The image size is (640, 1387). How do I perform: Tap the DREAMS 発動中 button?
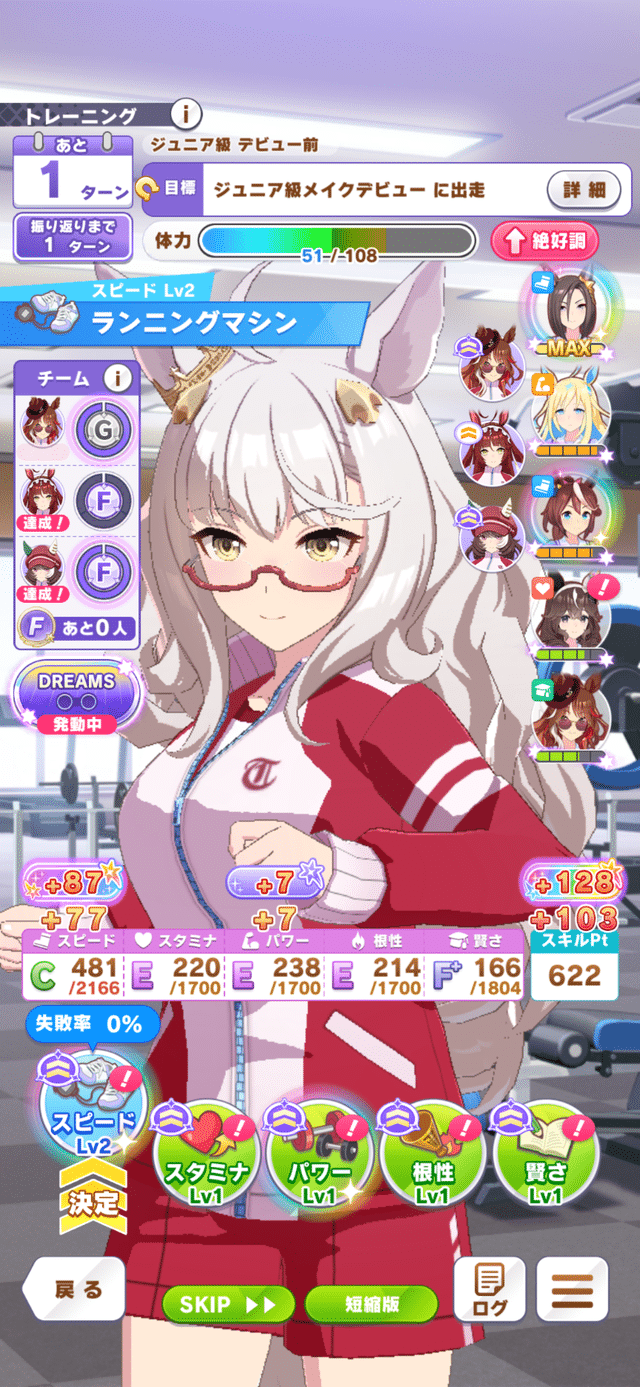click(77, 695)
